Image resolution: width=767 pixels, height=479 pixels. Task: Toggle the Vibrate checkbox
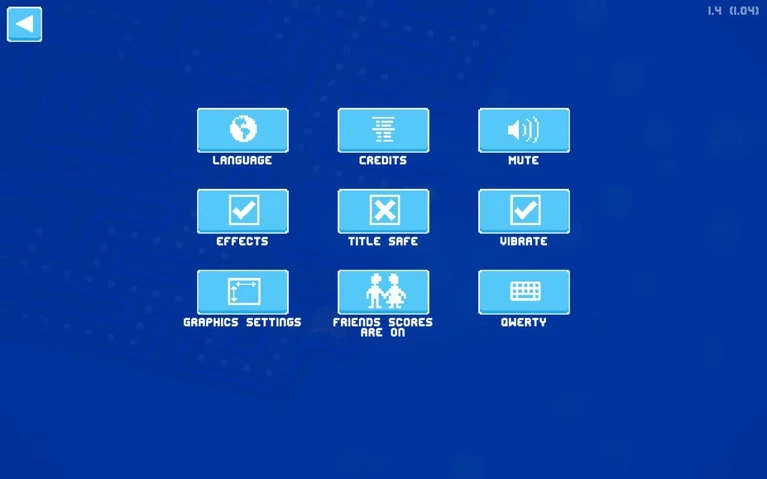click(x=524, y=211)
